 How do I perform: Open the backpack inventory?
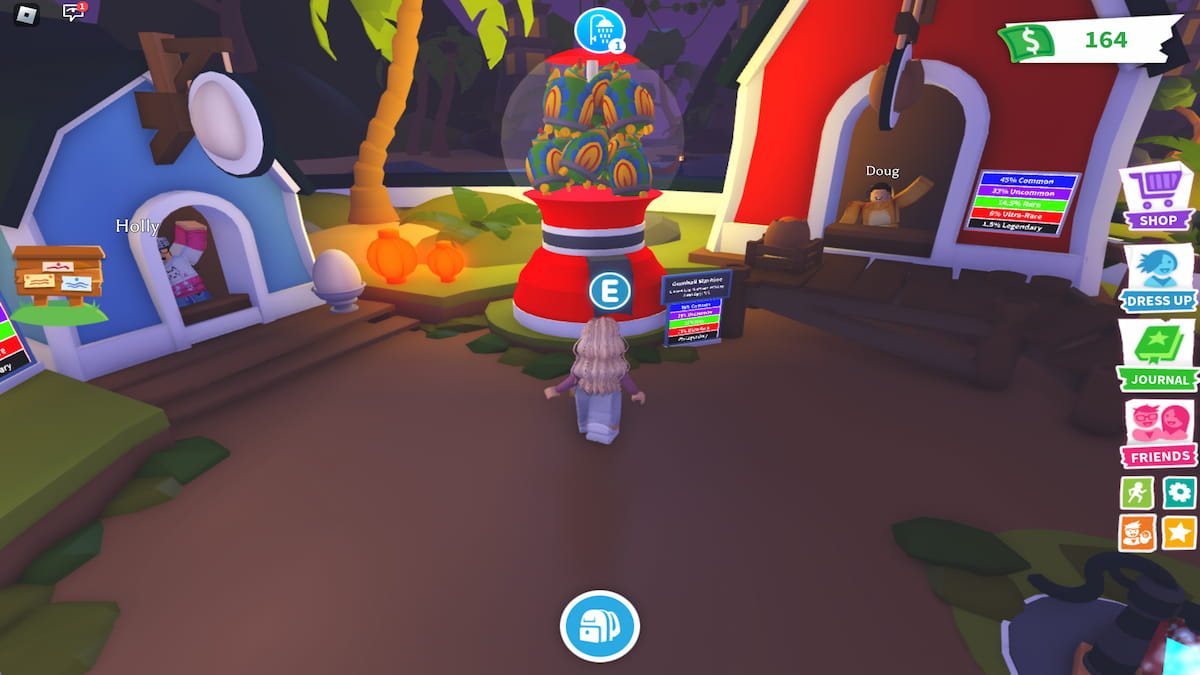599,627
